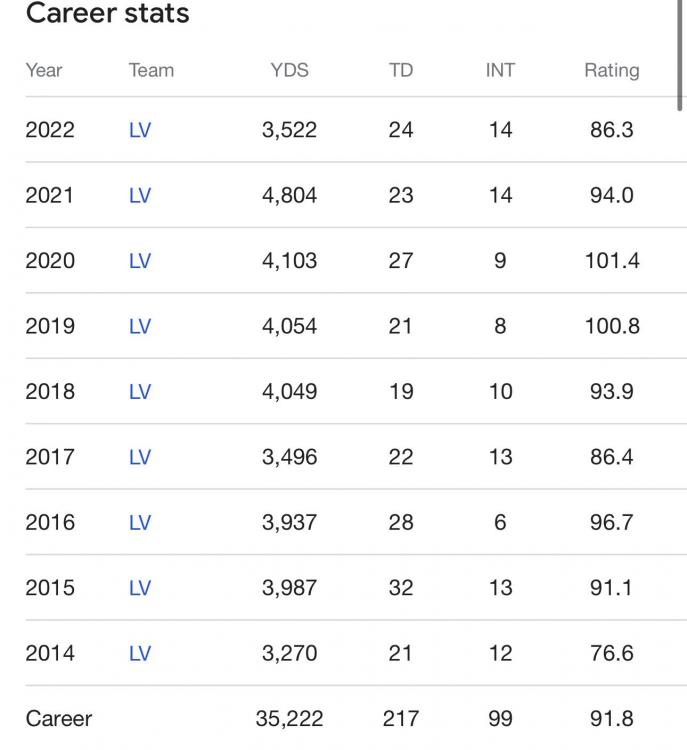View the LV team from the 2018 row
The width and height of the screenshot is (687, 750).
140,392
